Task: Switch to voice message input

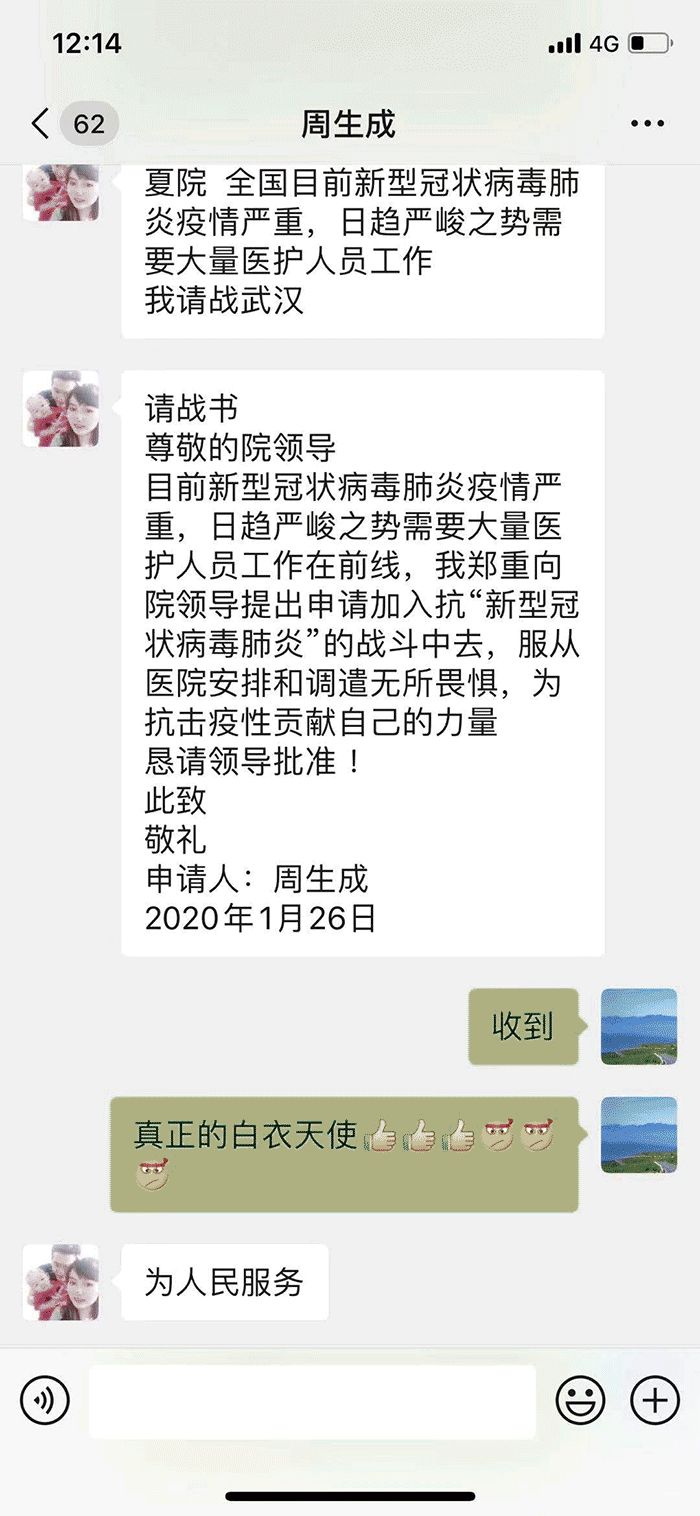Action: point(45,1401)
